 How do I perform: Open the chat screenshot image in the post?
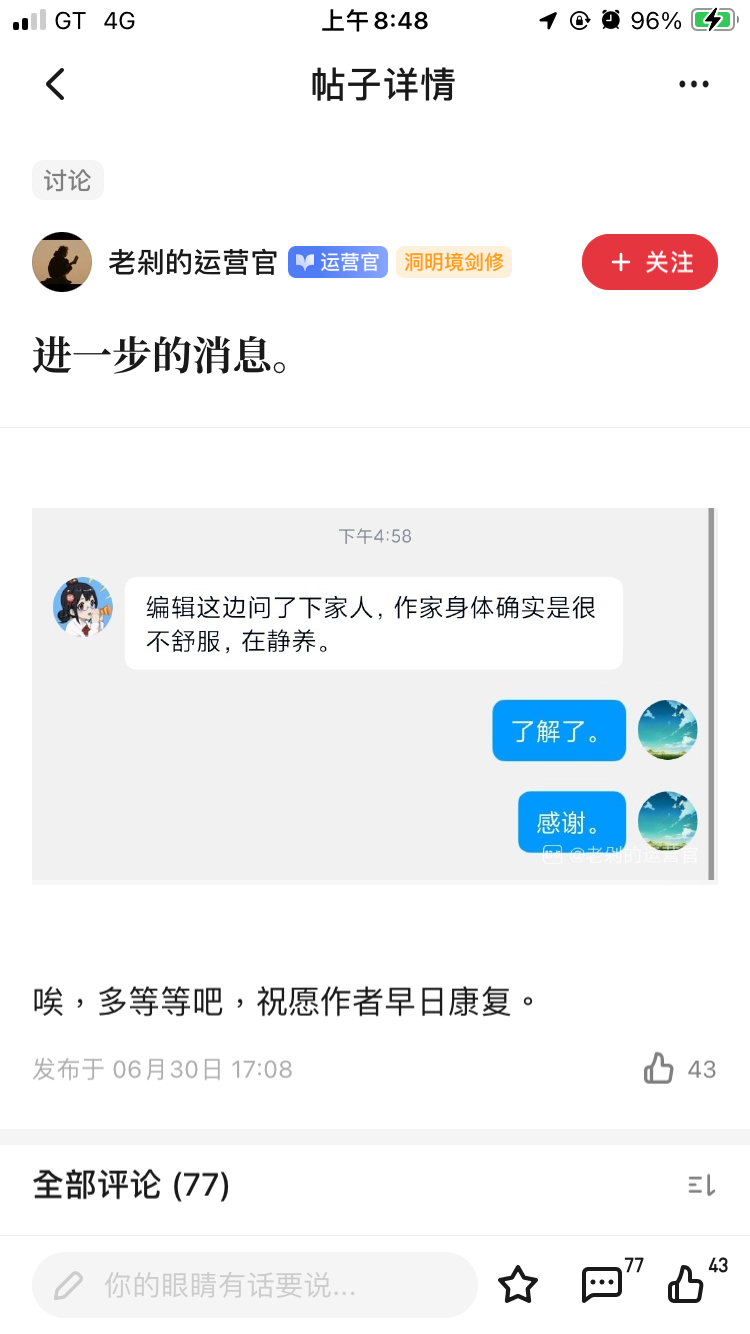click(x=374, y=695)
